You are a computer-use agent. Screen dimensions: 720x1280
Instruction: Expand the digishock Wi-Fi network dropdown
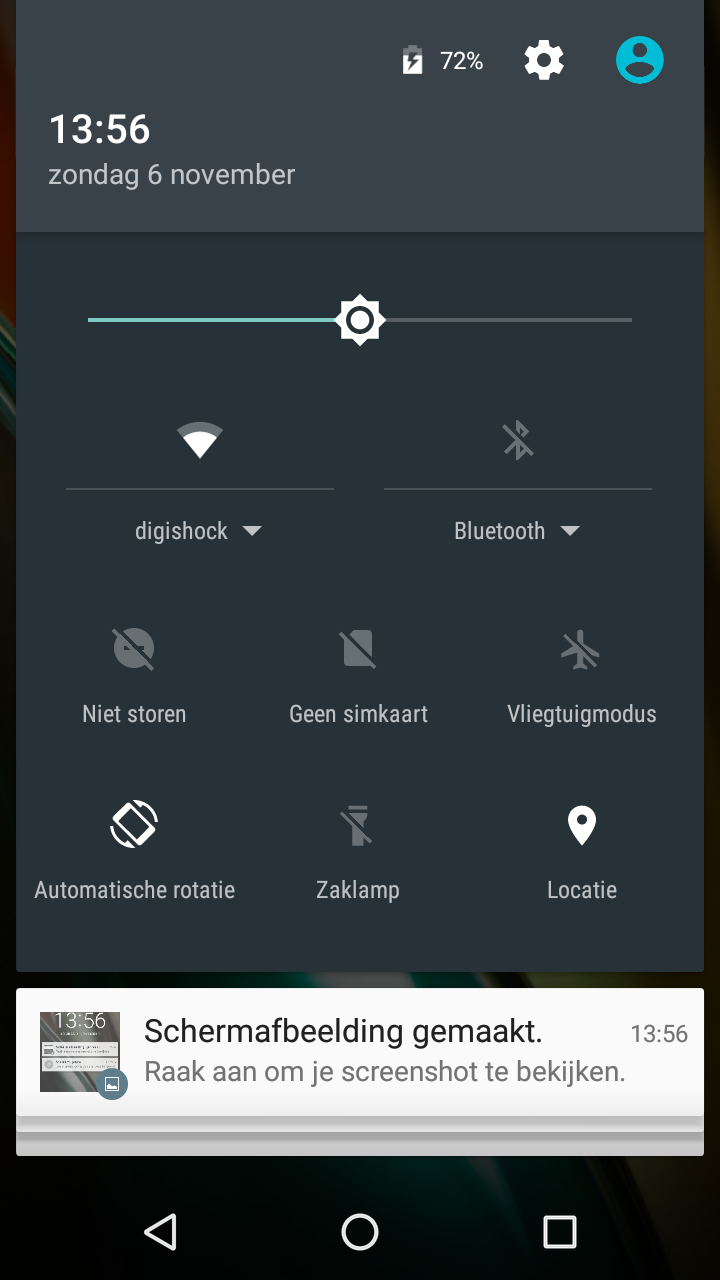click(x=199, y=531)
